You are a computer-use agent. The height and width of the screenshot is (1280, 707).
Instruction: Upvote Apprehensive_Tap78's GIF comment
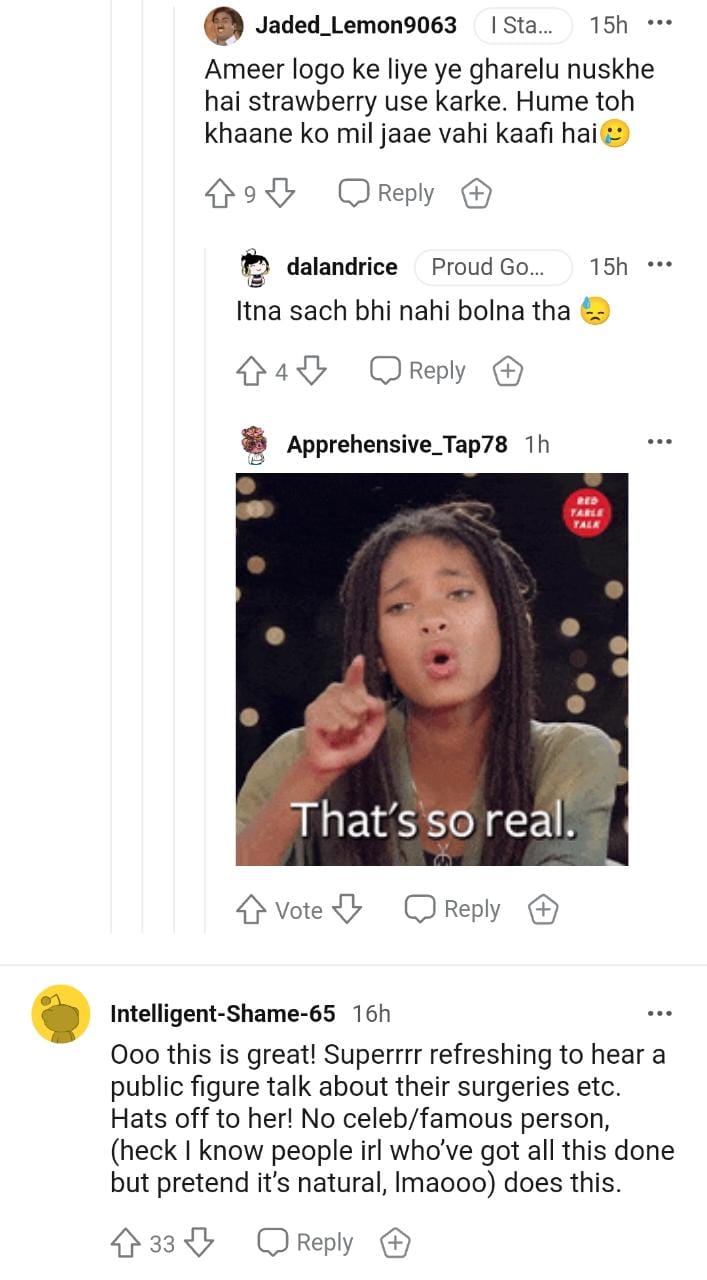click(251, 909)
